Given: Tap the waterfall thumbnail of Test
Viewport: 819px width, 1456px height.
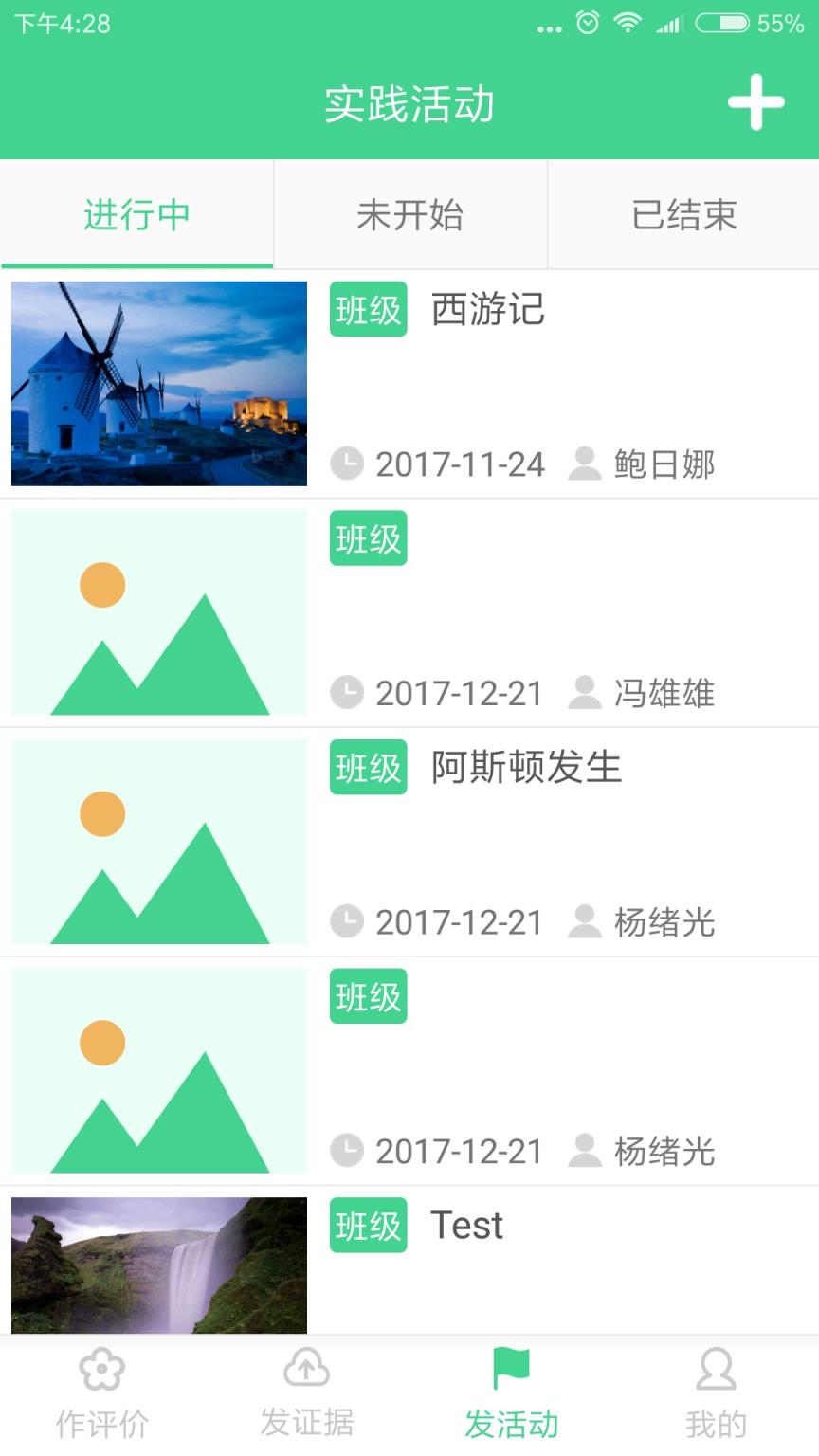Looking at the screenshot, I should pyautogui.click(x=158, y=1267).
